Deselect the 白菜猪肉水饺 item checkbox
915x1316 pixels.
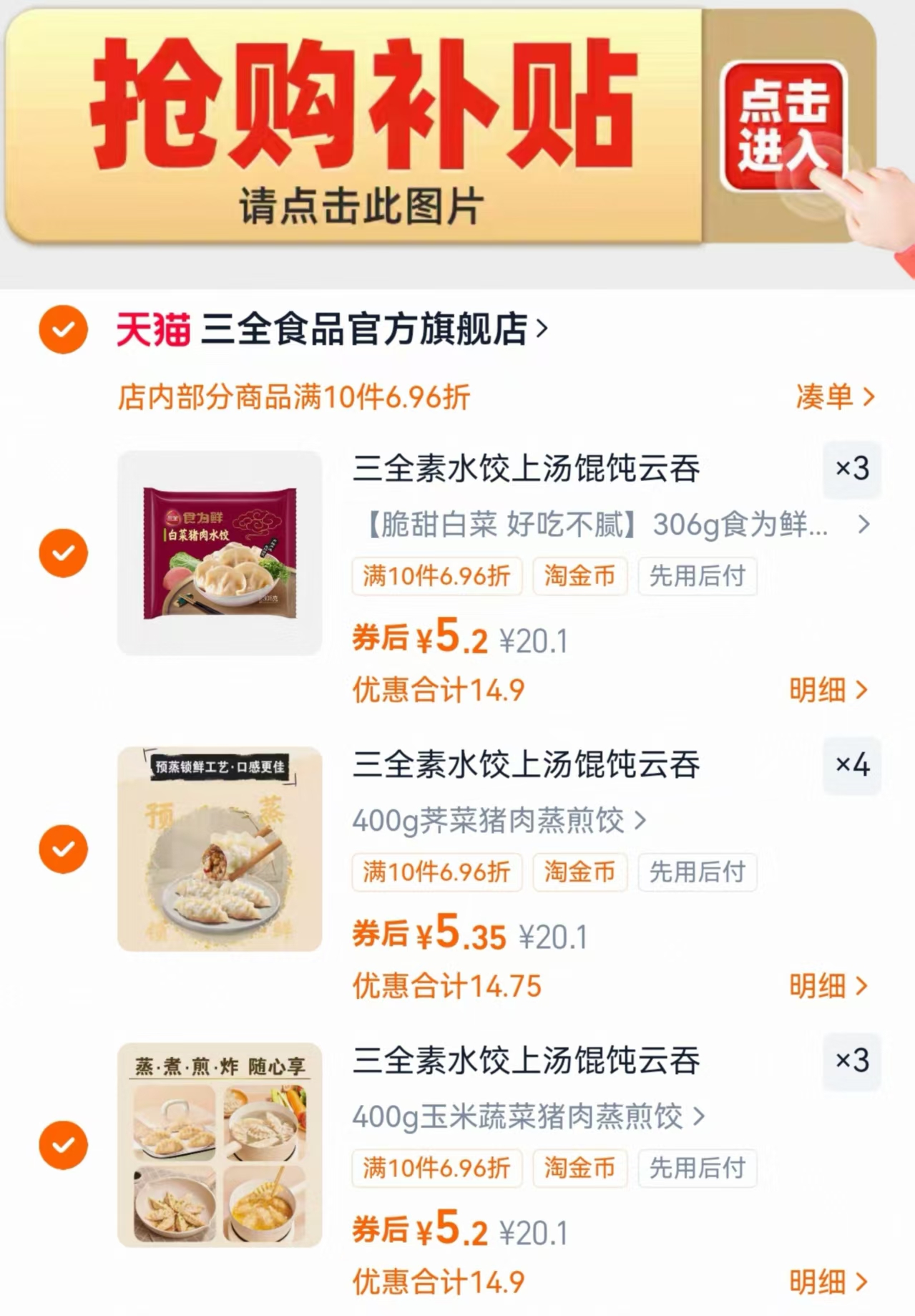64,552
